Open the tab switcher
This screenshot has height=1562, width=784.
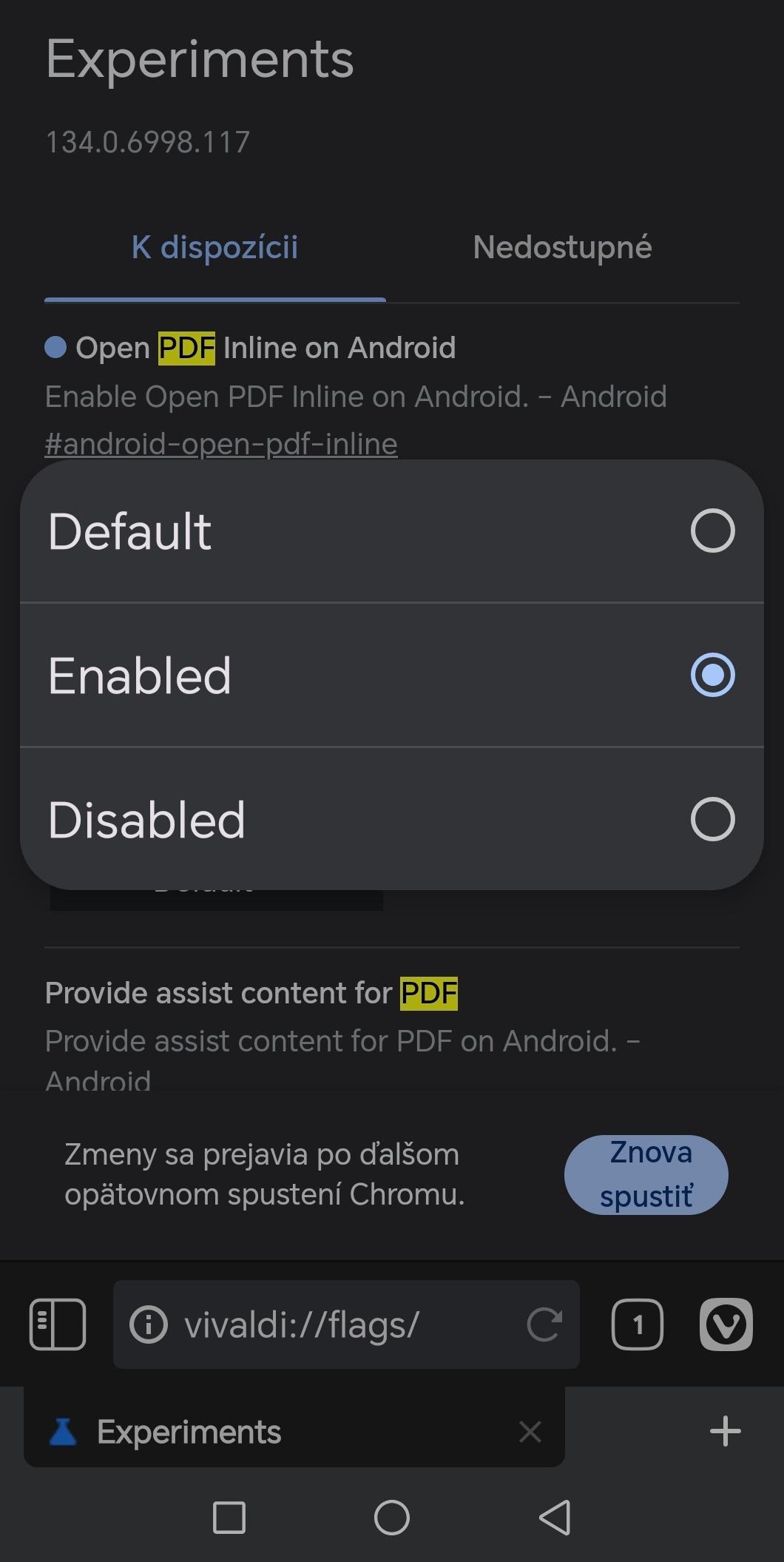pyautogui.click(x=637, y=1324)
